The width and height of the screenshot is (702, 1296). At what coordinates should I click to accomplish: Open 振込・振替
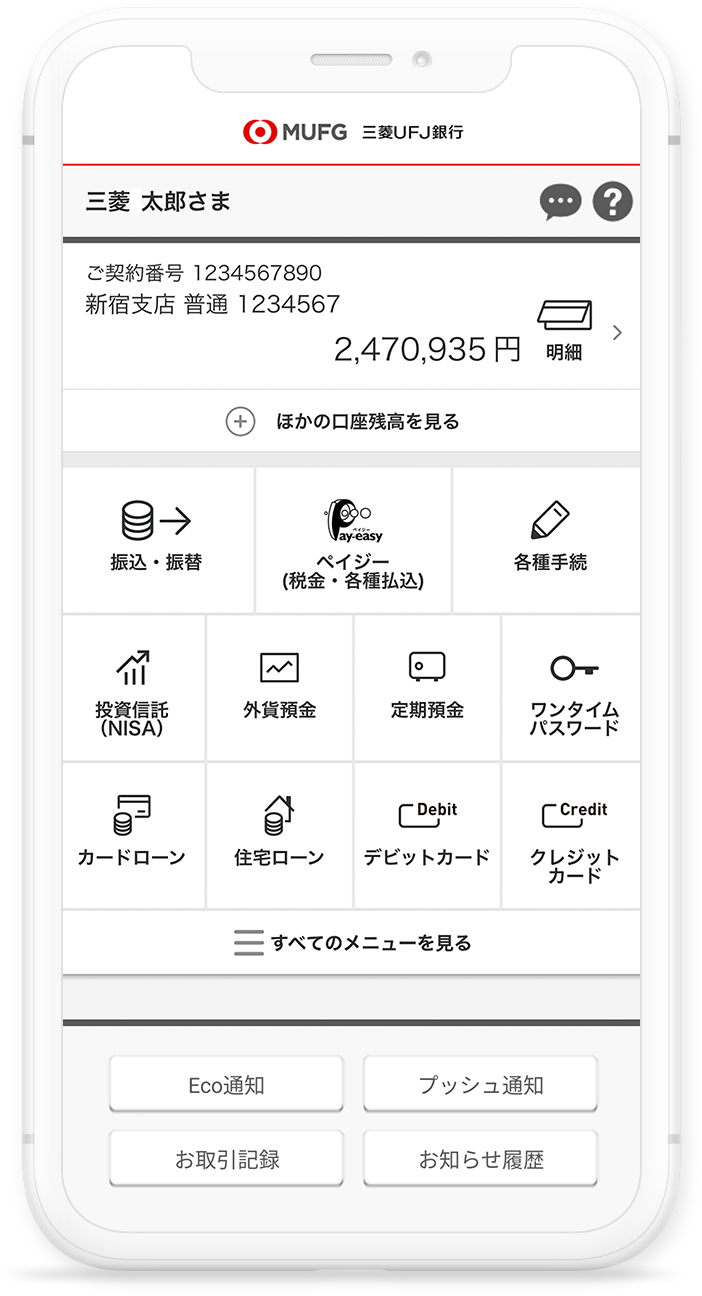pyautogui.click(x=158, y=540)
